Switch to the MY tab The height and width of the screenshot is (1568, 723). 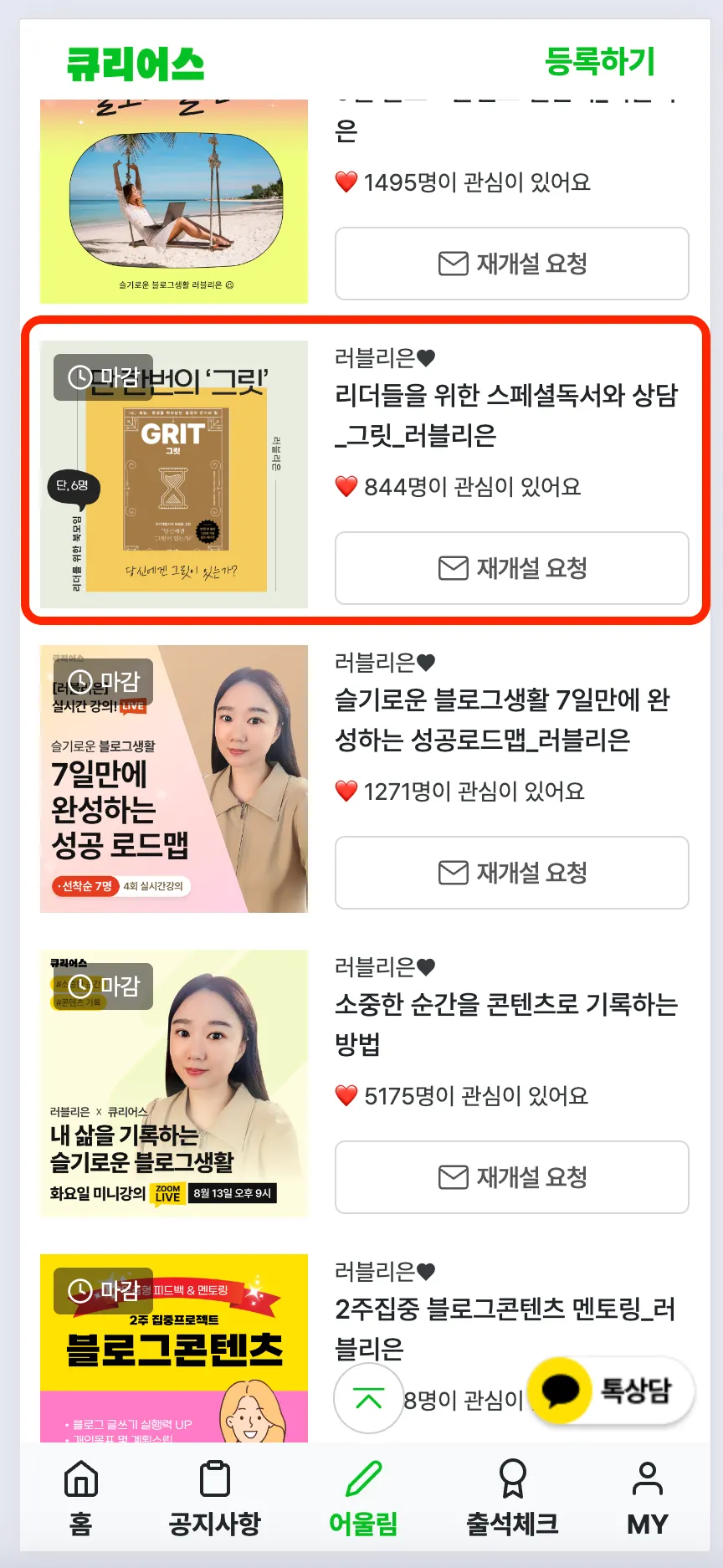(647, 1498)
